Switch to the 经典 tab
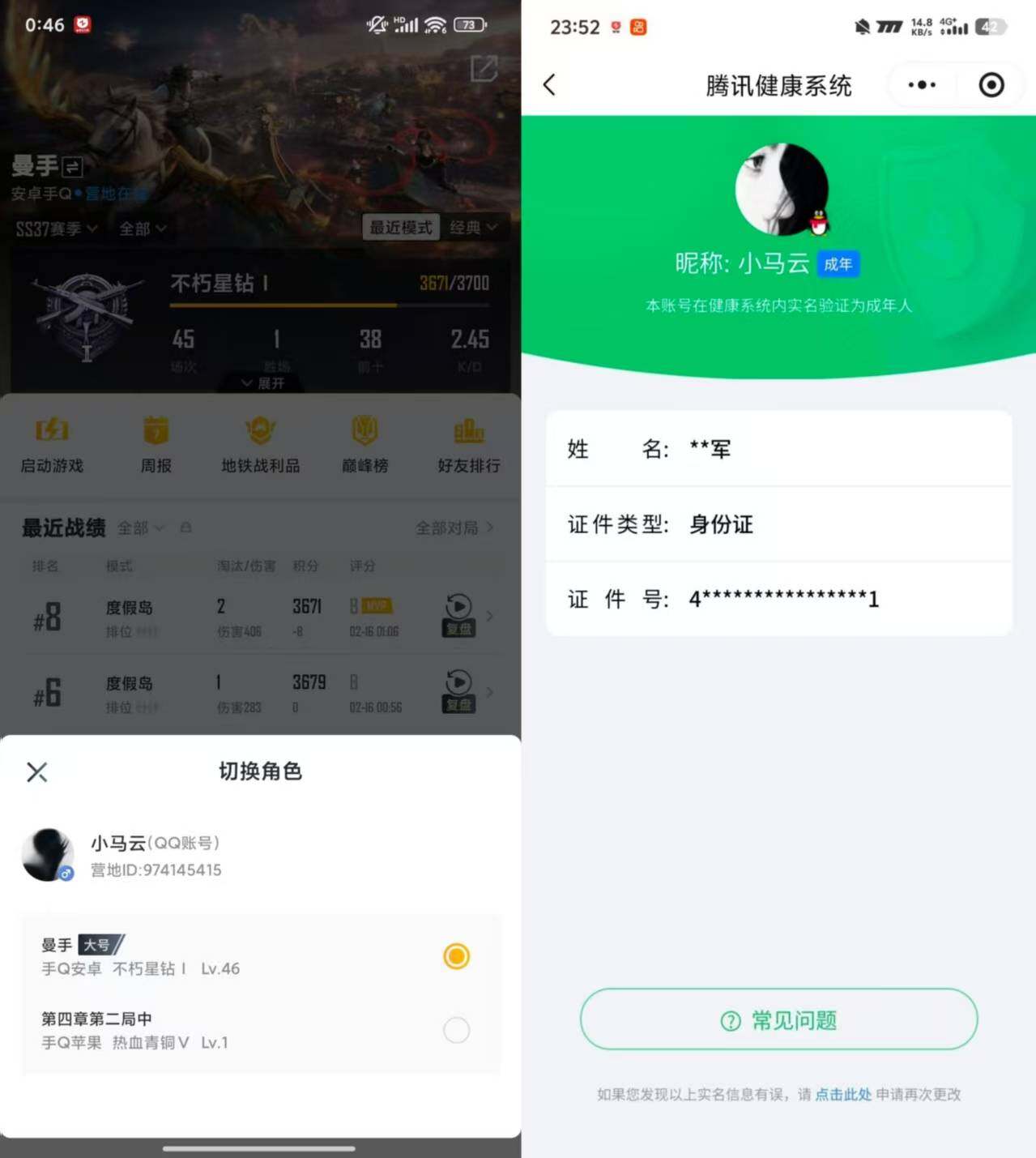Image resolution: width=1036 pixels, height=1158 pixels. point(474,227)
